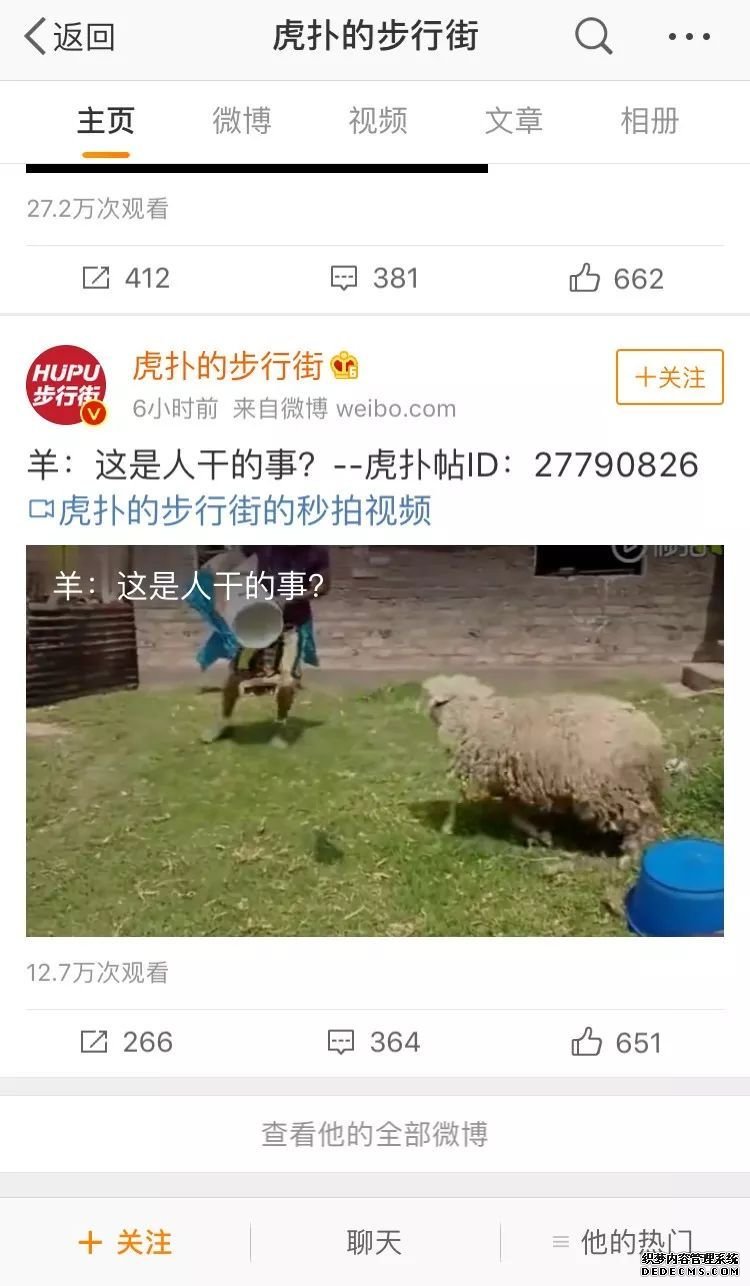Open comments showing 364

point(374,1042)
